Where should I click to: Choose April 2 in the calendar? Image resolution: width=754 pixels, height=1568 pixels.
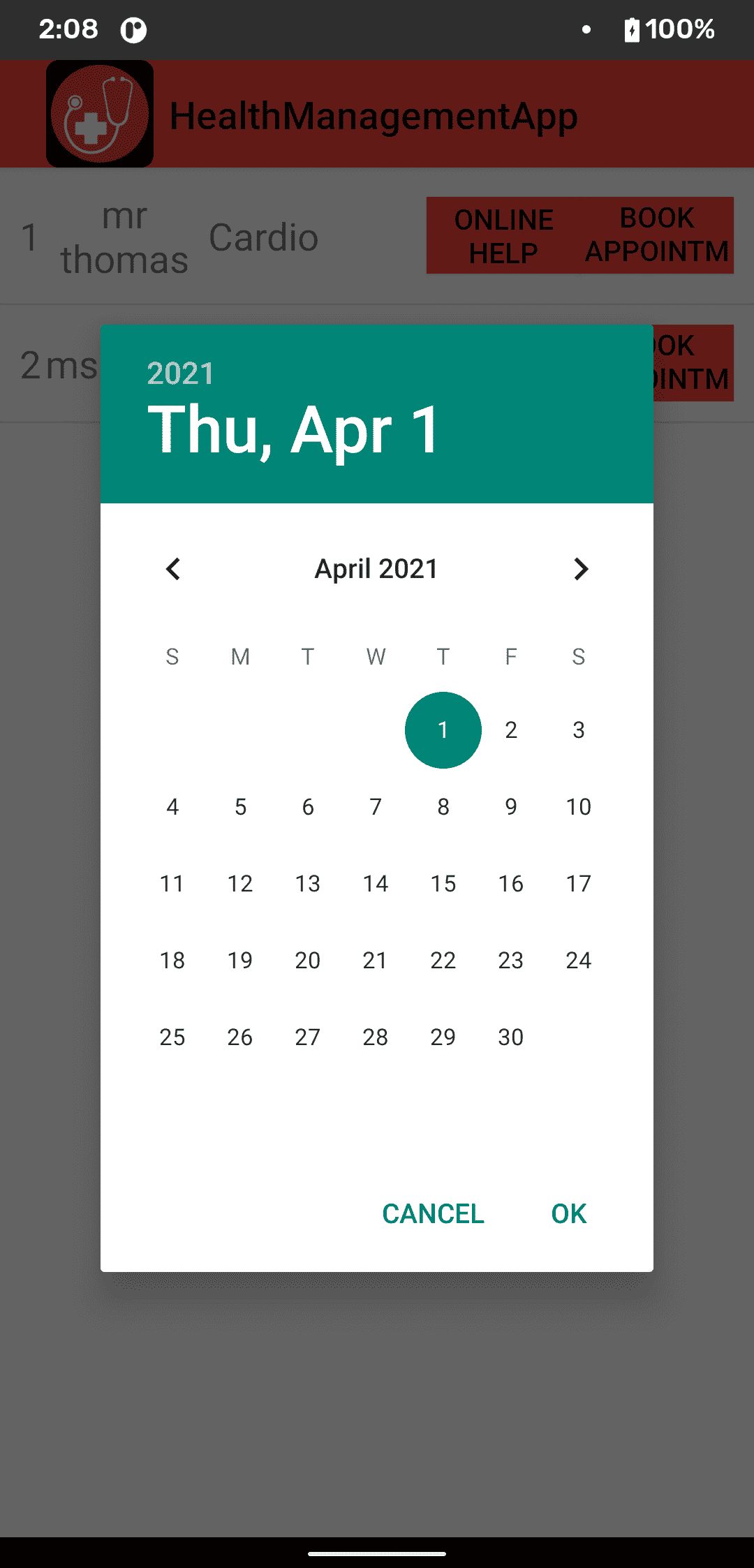tap(510, 730)
